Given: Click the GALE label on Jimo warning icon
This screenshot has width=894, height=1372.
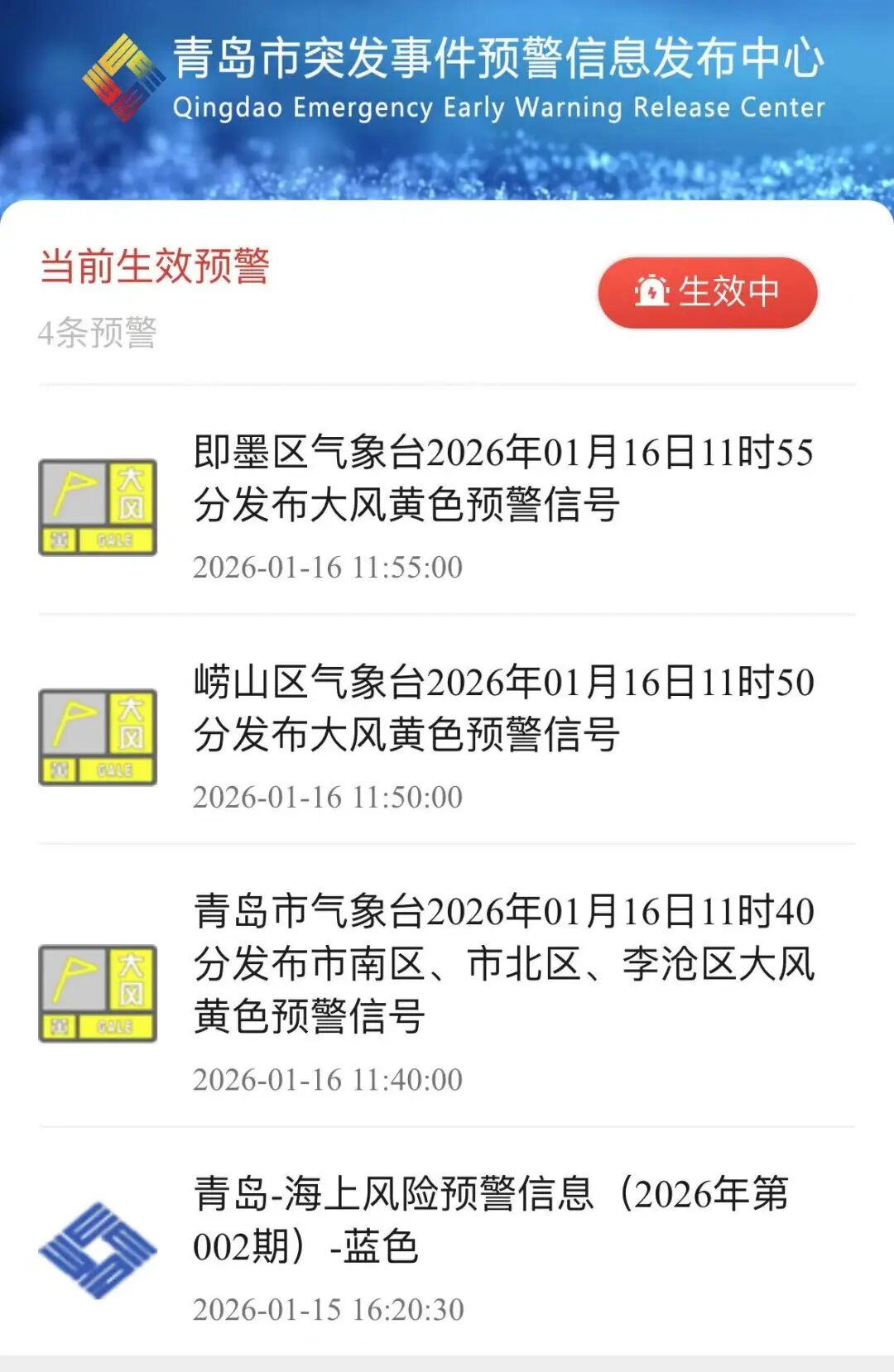Looking at the screenshot, I should tap(116, 538).
